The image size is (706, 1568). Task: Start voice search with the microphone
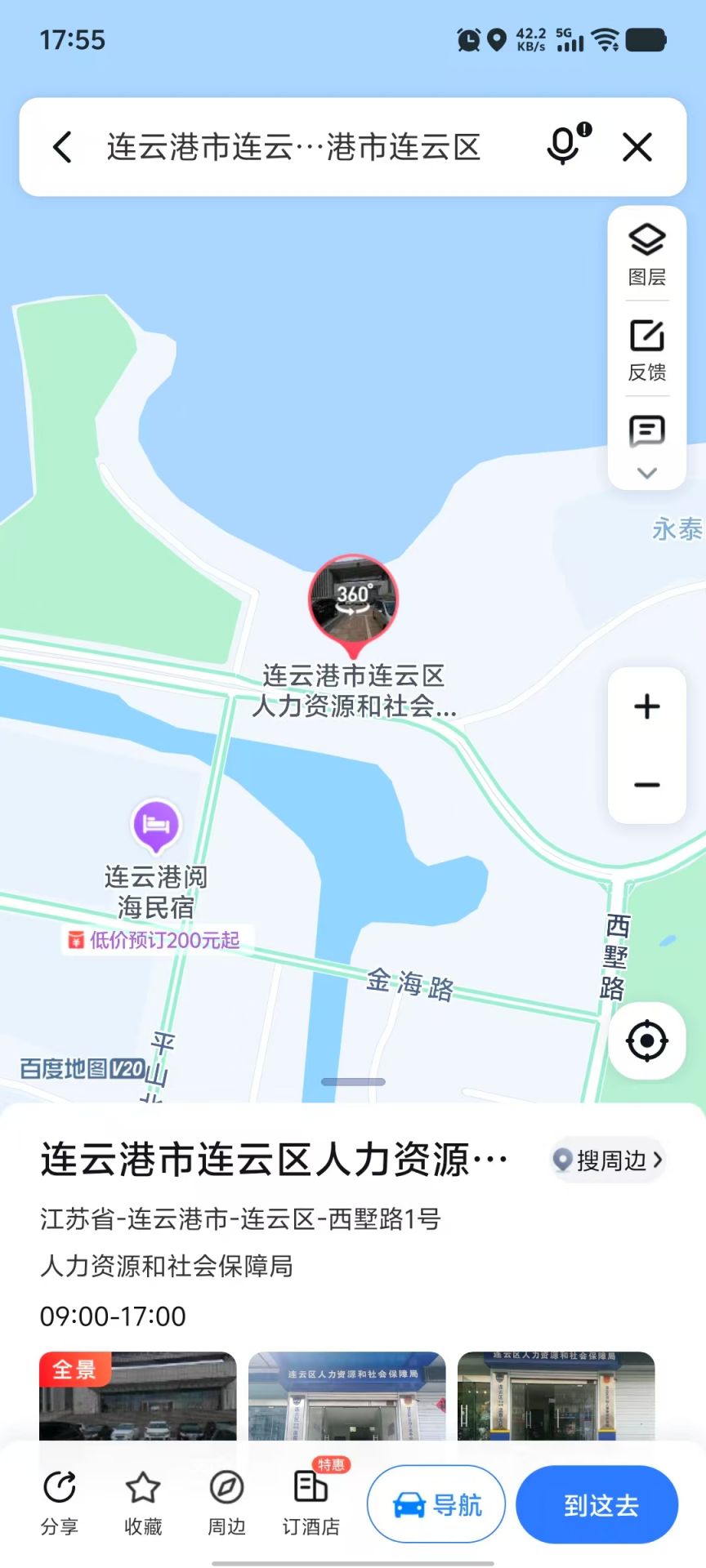coord(565,145)
